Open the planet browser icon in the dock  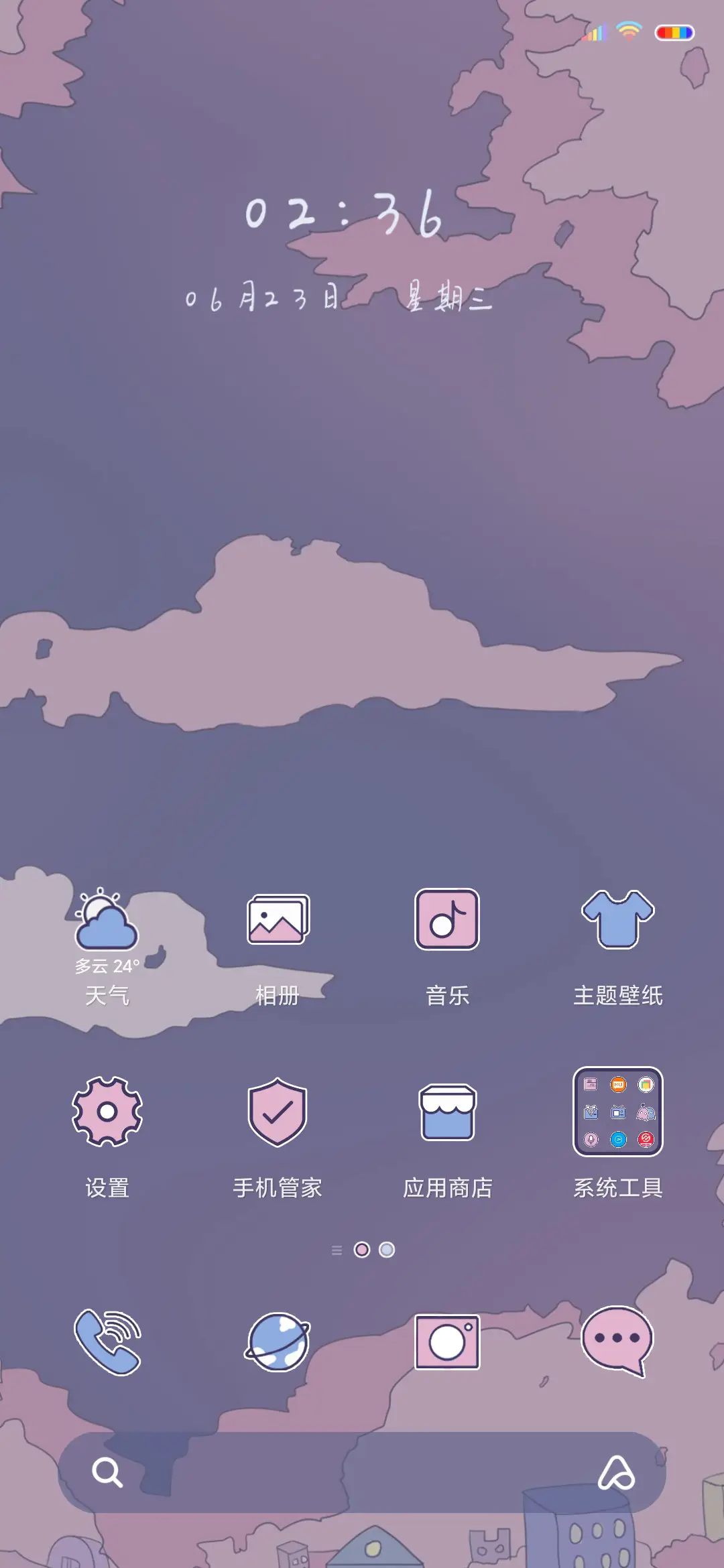278,1340
